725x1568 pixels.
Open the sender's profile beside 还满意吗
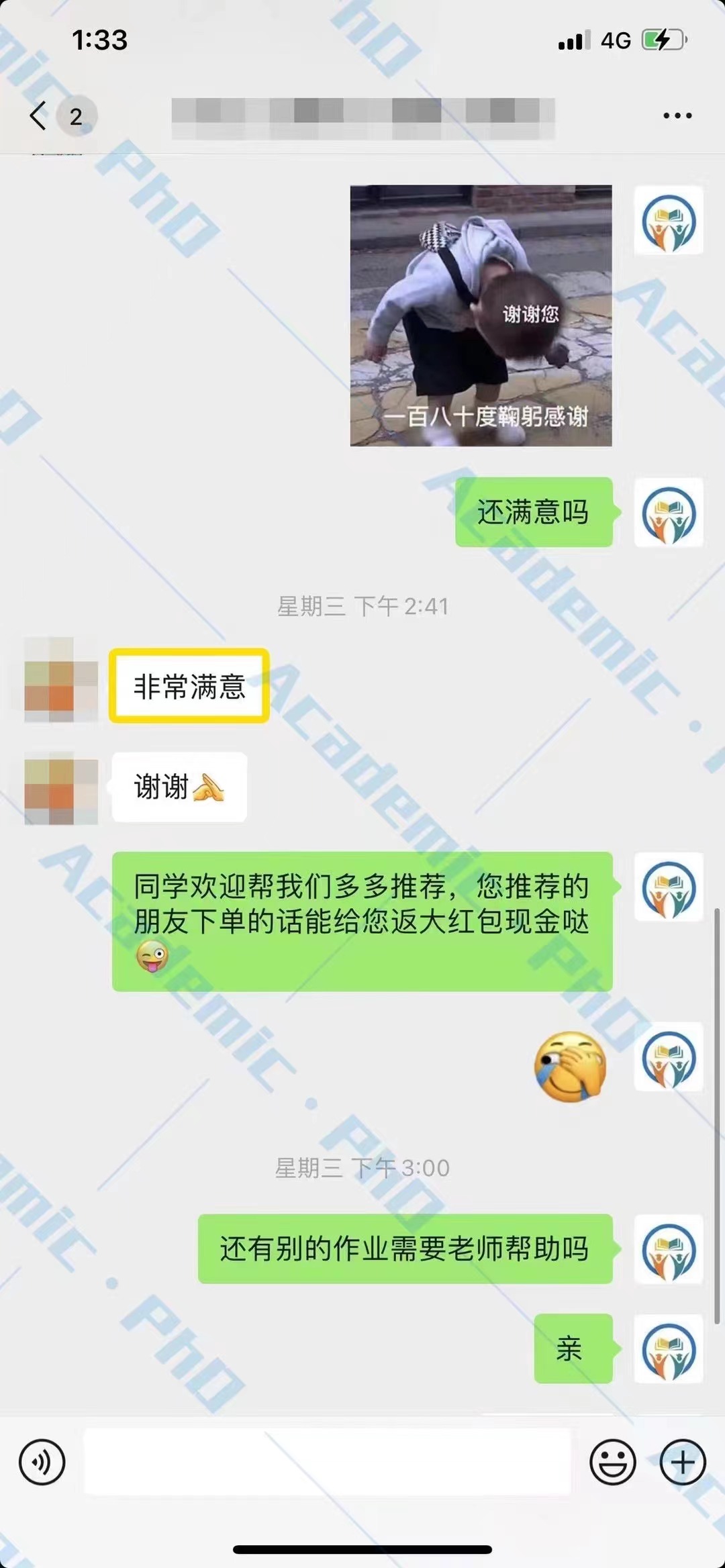pos(669,513)
